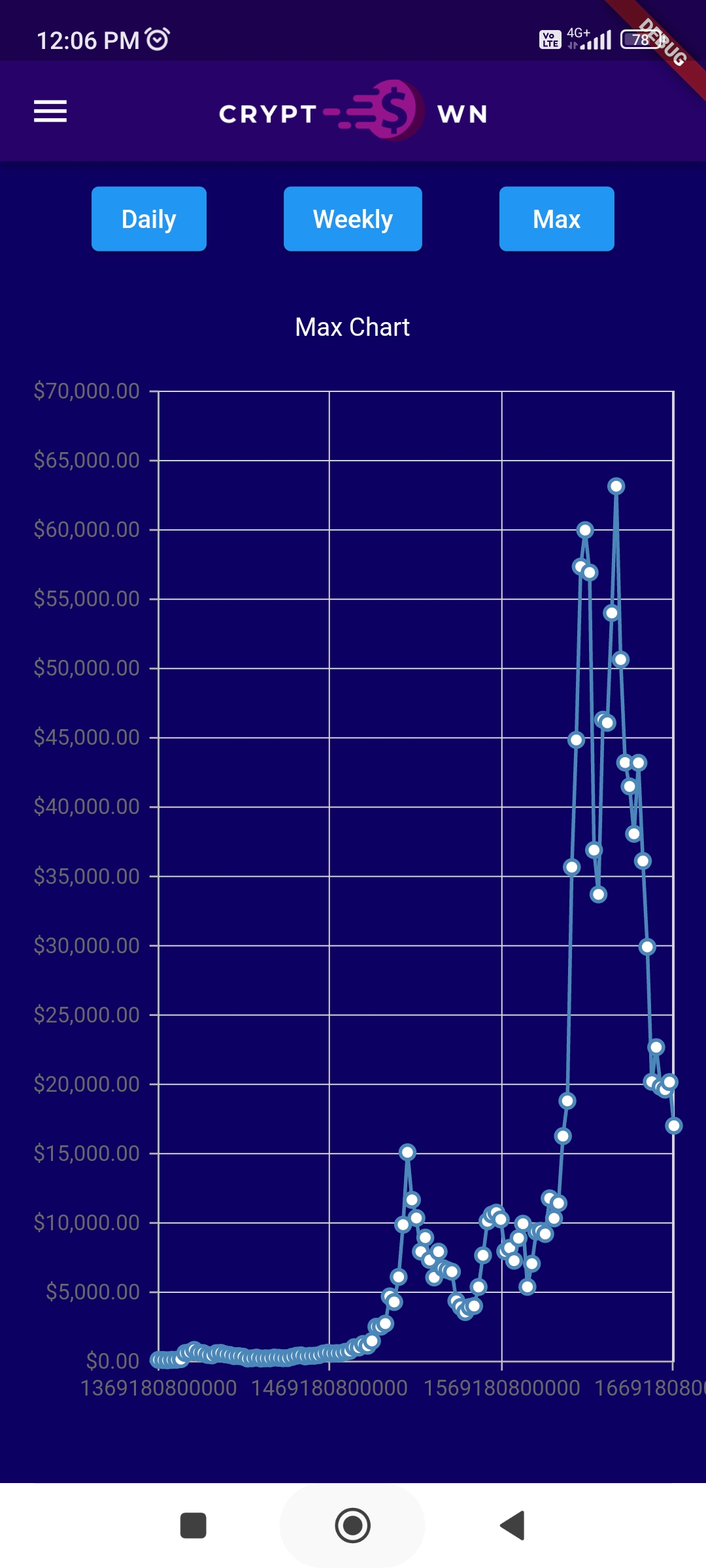Switch to the Daily chart
This screenshot has height=1568, width=706.
[x=149, y=219]
